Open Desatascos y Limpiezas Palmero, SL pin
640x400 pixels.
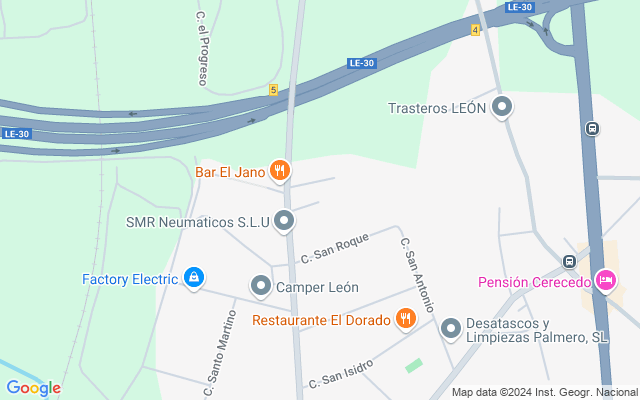(x=450, y=327)
